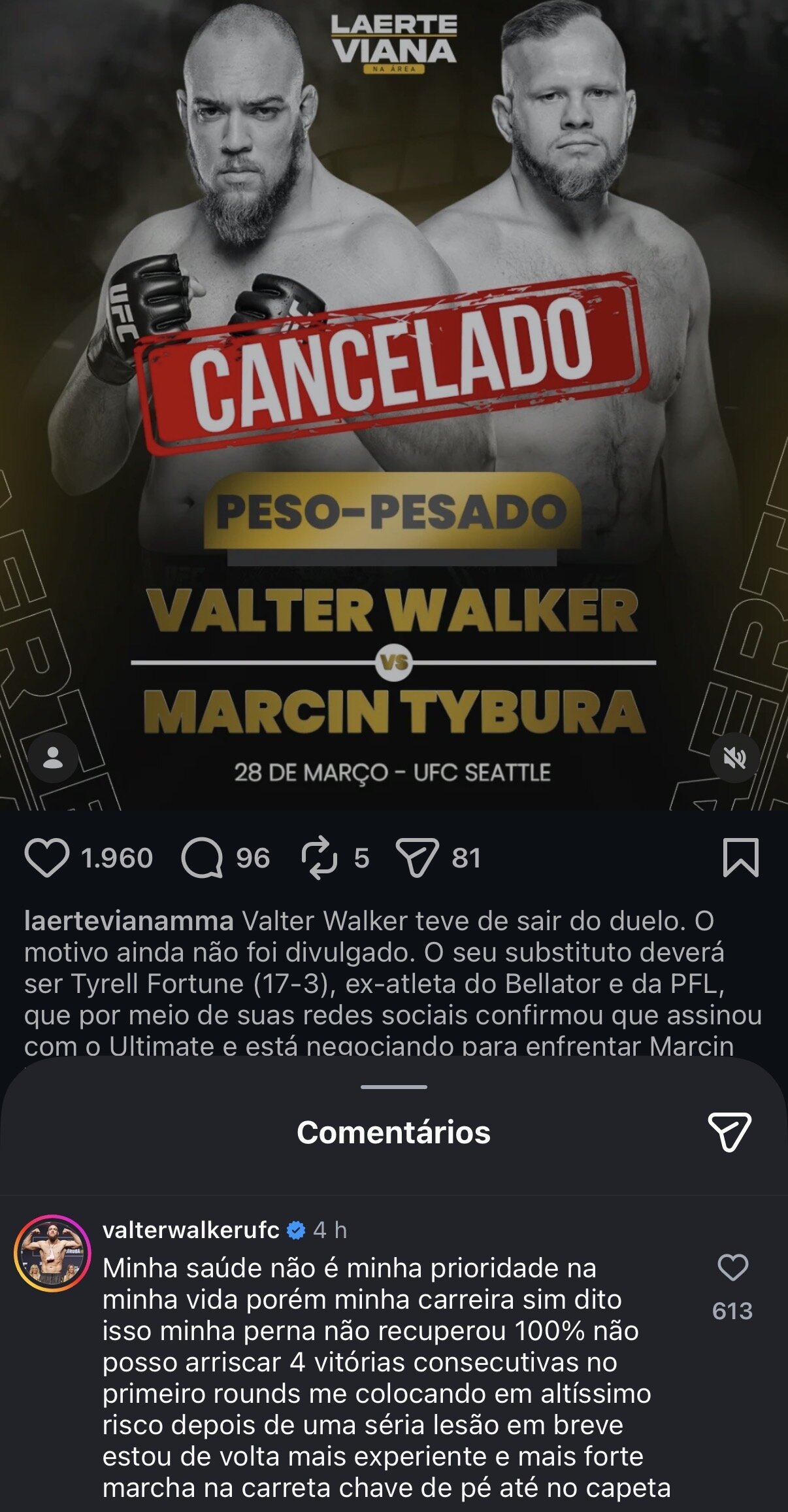Open laertevianamma's profile from the caption
Image resolution: width=788 pixels, height=1512 pixels.
(x=129, y=920)
